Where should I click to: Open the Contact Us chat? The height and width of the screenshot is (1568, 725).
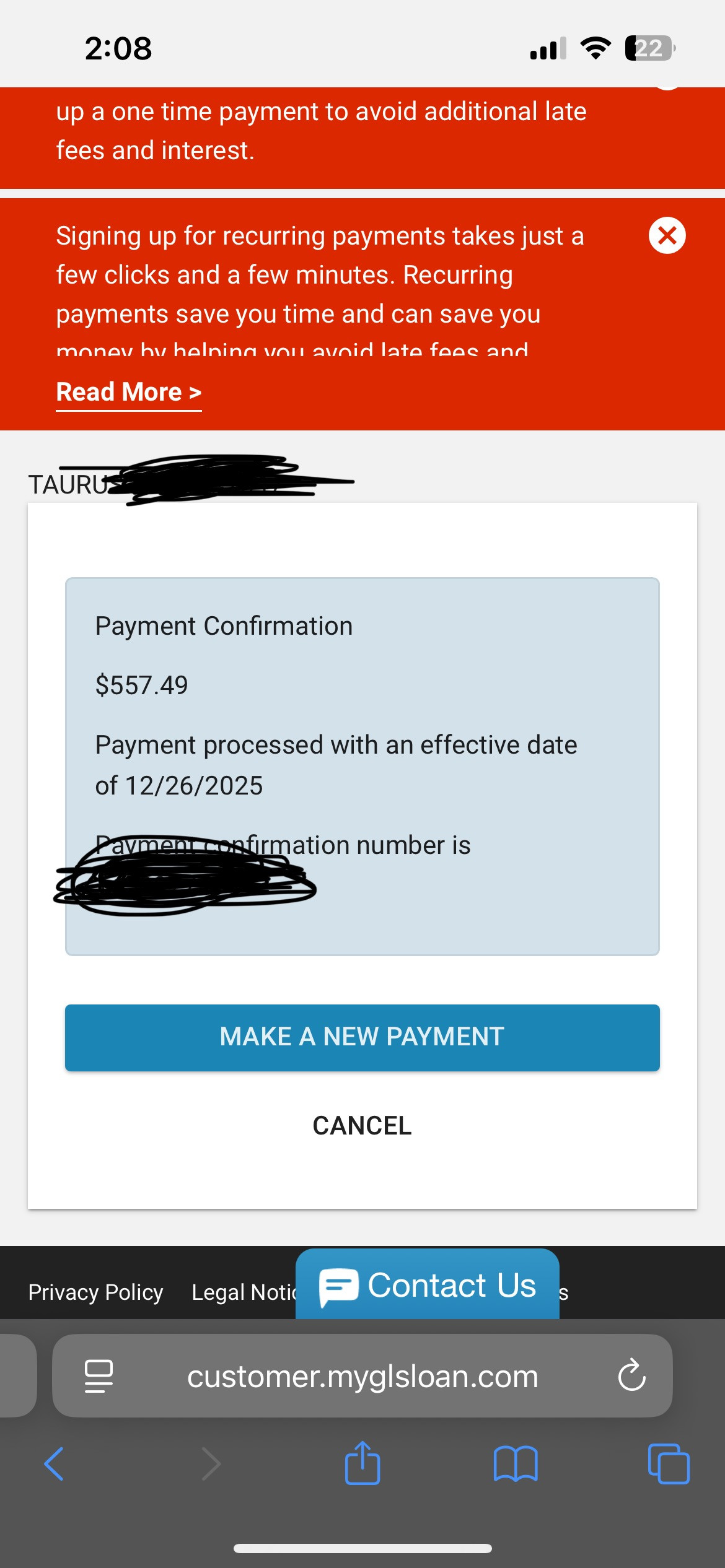pyautogui.click(x=428, y=1285)
